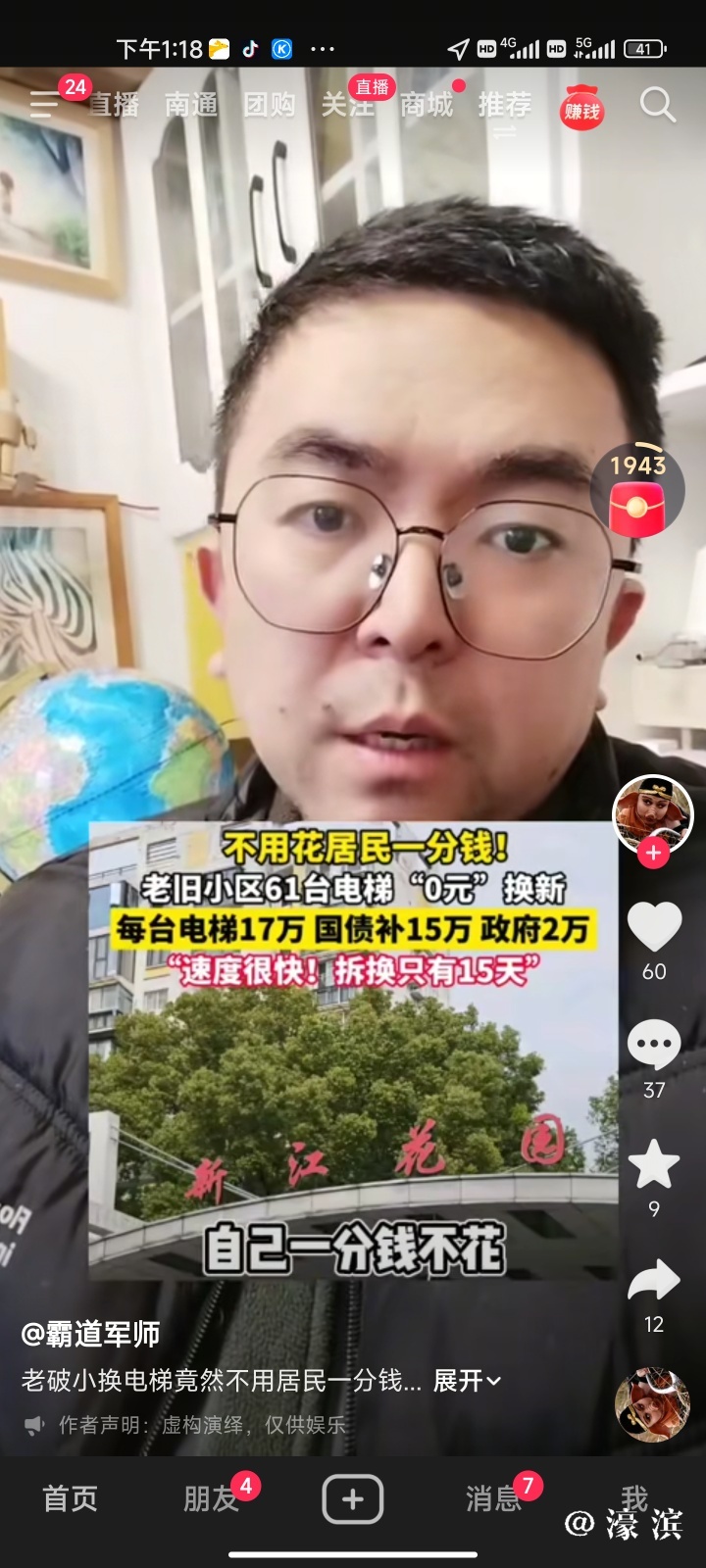
Task: Open the spinning music disc
Action: (x=652, y=1404)
